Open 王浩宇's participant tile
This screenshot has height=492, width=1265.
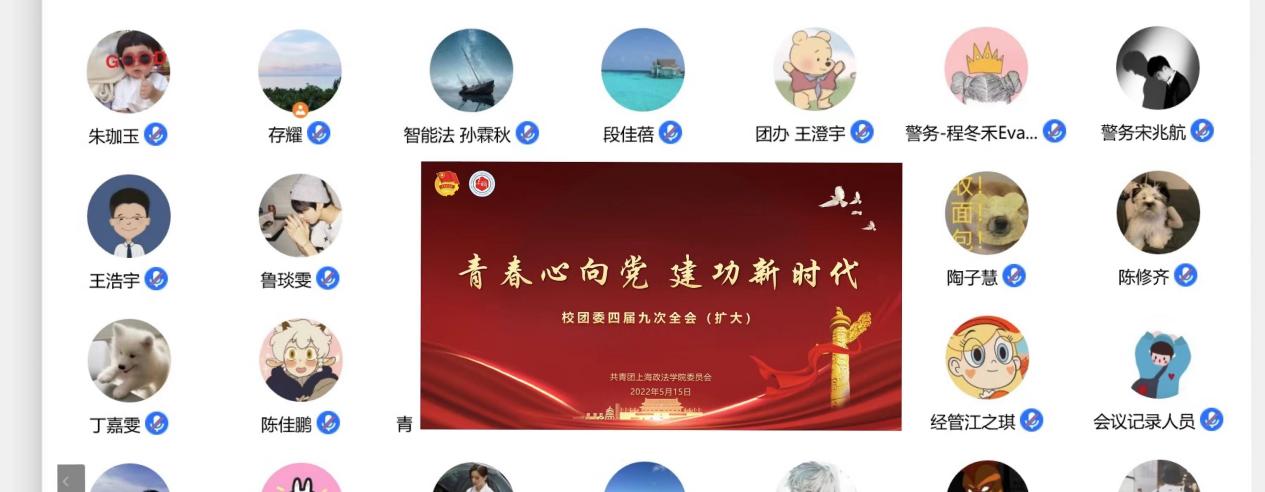tap(128, 216)
